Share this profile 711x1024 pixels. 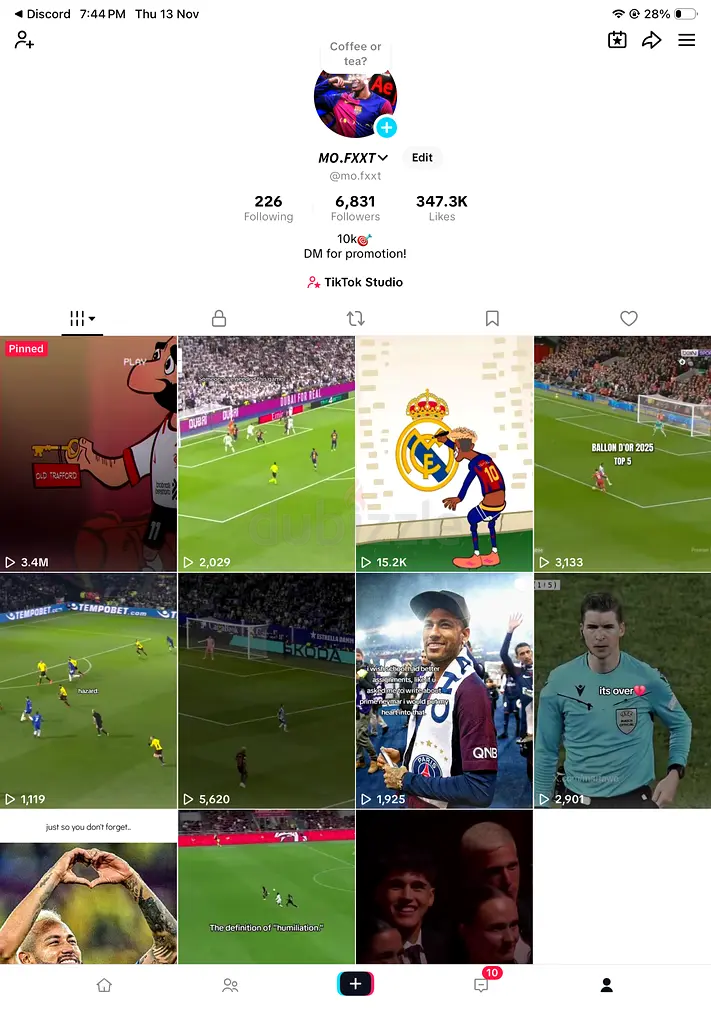(x=652, y=41)
